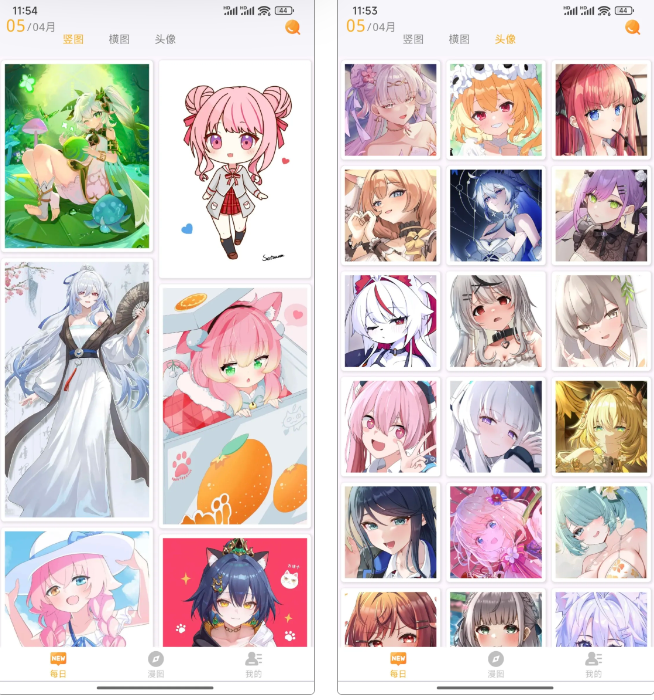This screenshot has width=654, height=700.
Task: Select the red-haired girl with blue eyes avatar
Action: click(601, 110)
